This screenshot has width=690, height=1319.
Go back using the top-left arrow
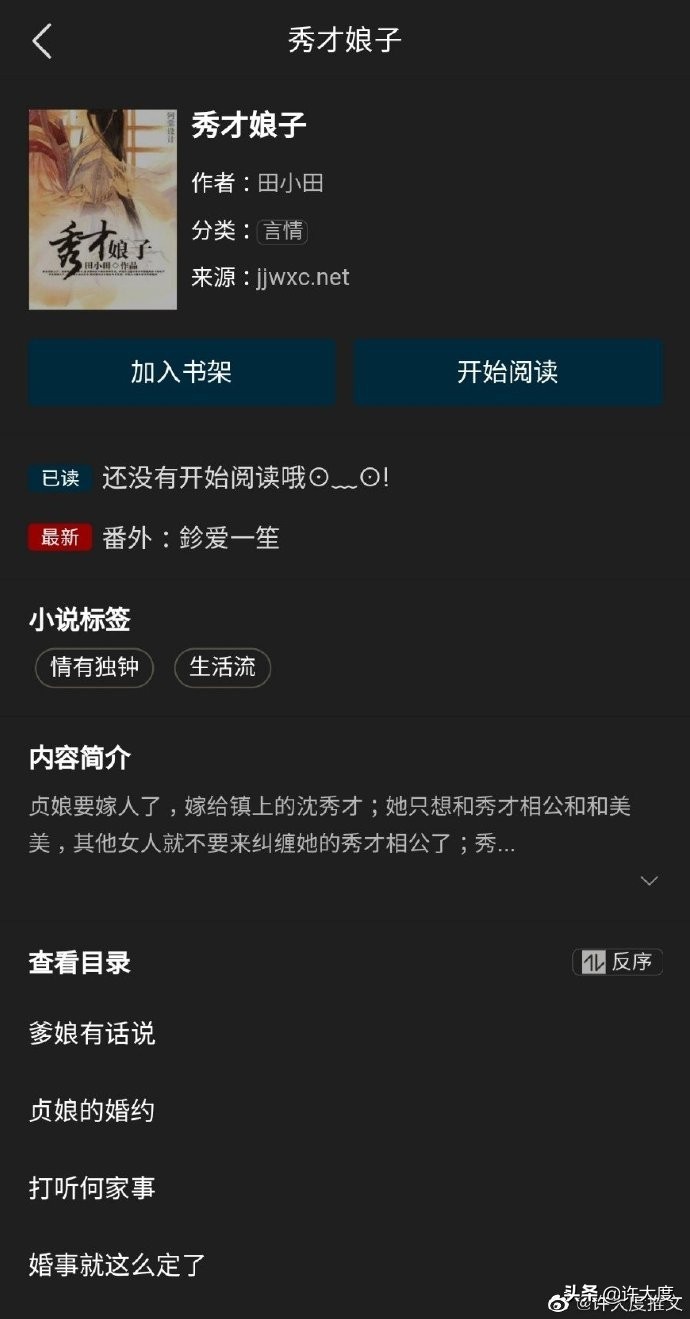tap(42, 41)
